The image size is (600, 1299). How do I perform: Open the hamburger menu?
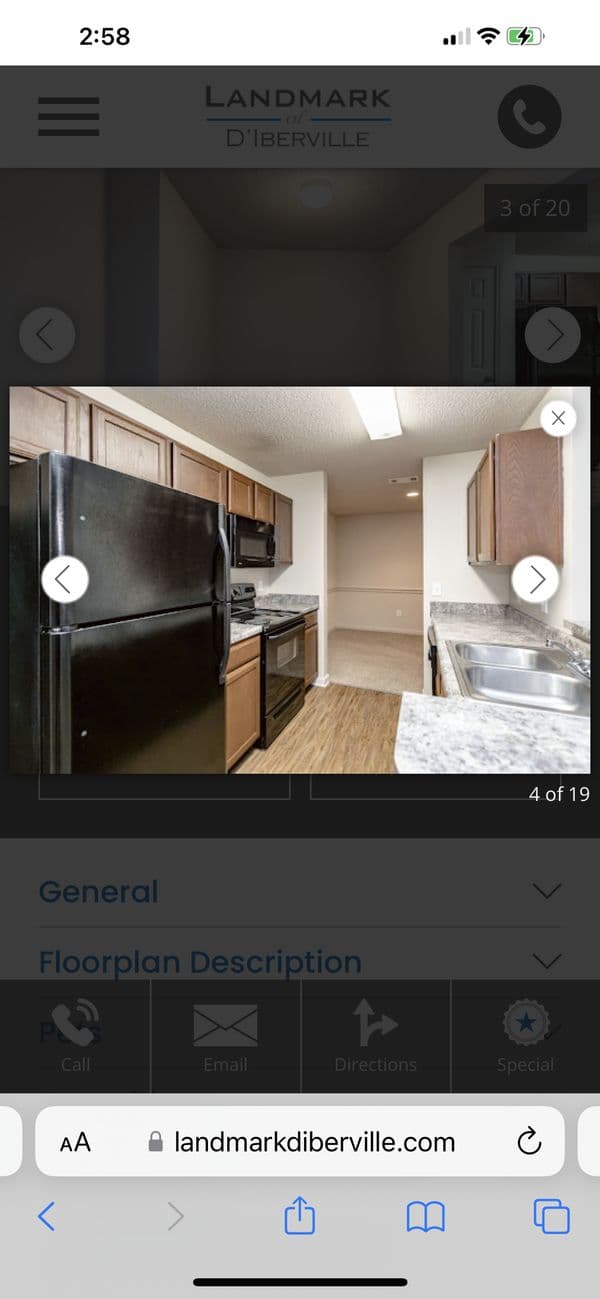click(x=68, y=117)
